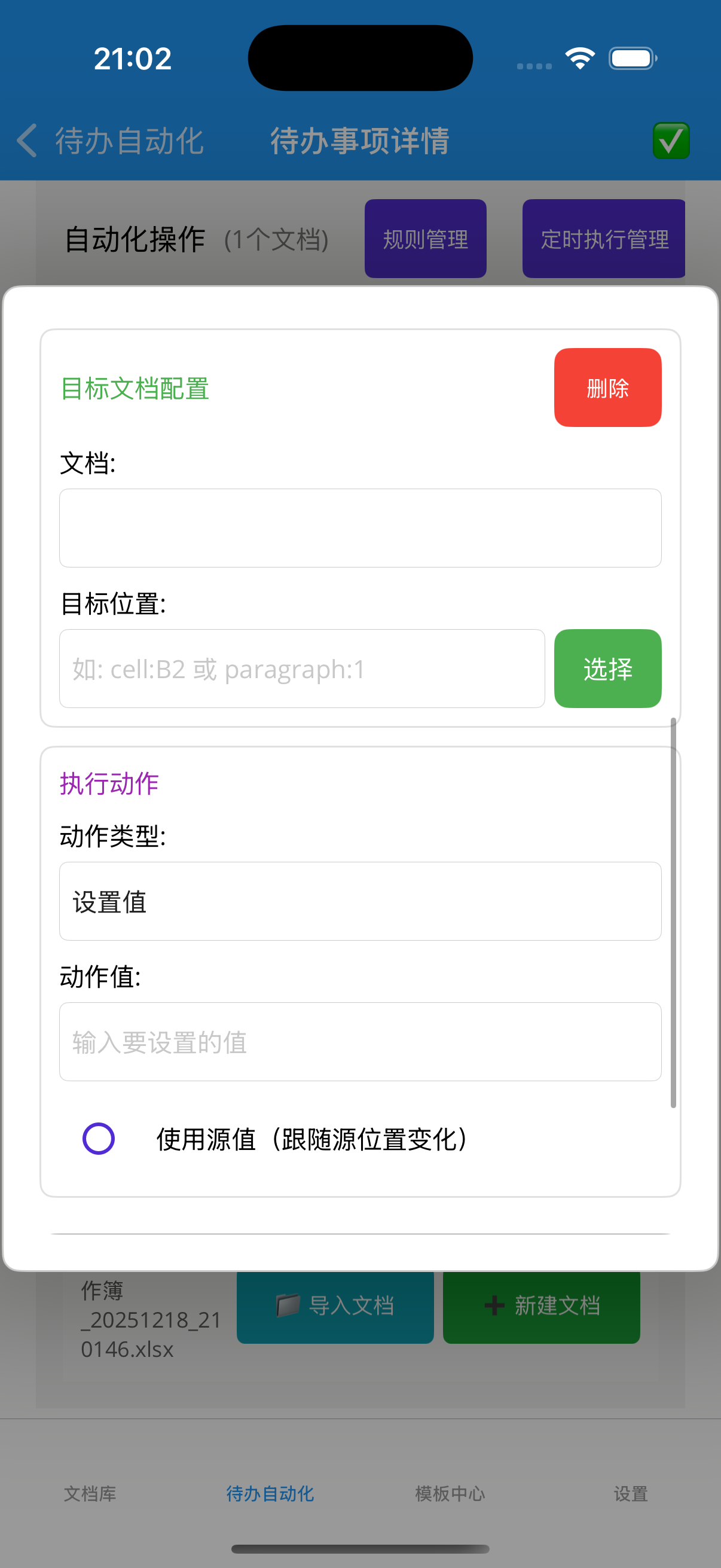Tap the red 删除 button

click(607, 388)
